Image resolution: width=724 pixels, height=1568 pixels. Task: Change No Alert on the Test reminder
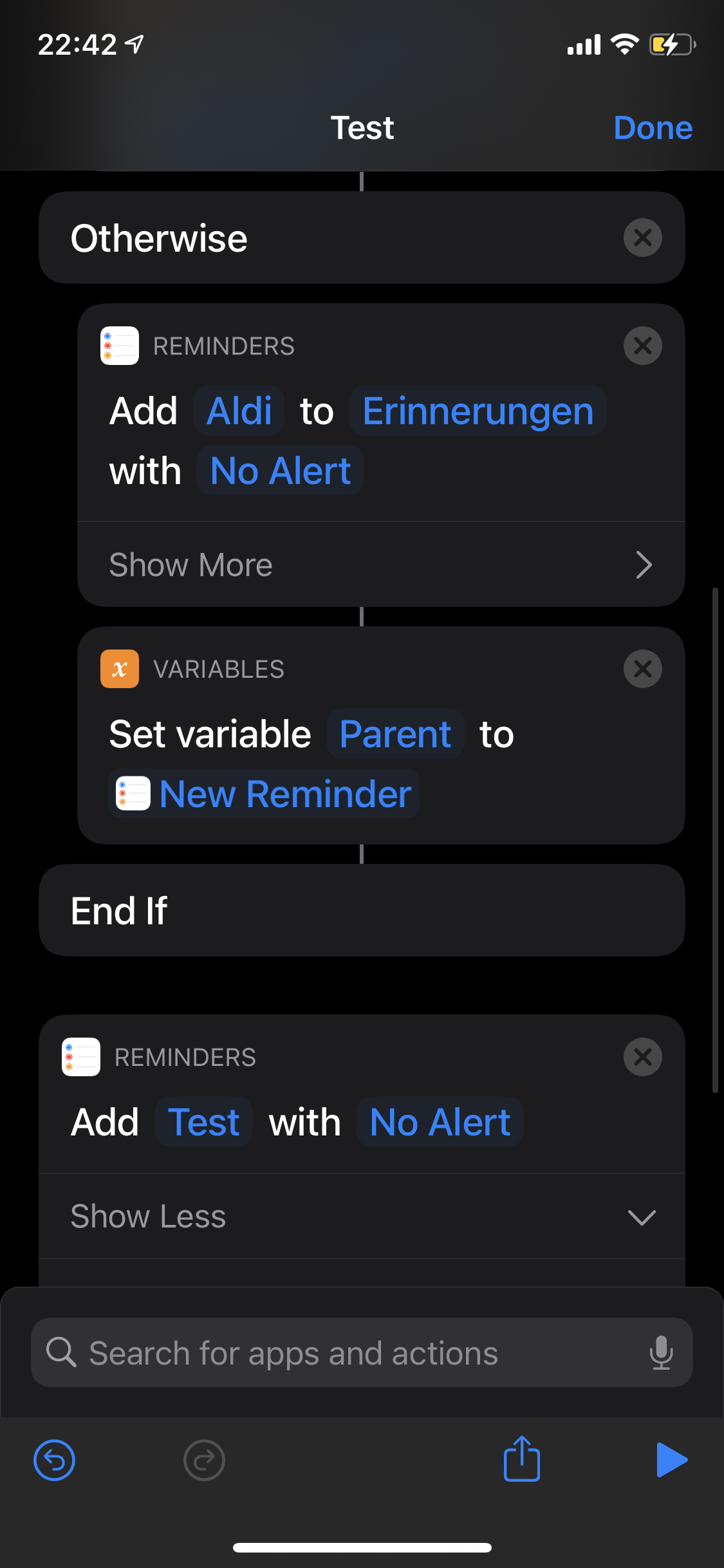click(440, 1122)
